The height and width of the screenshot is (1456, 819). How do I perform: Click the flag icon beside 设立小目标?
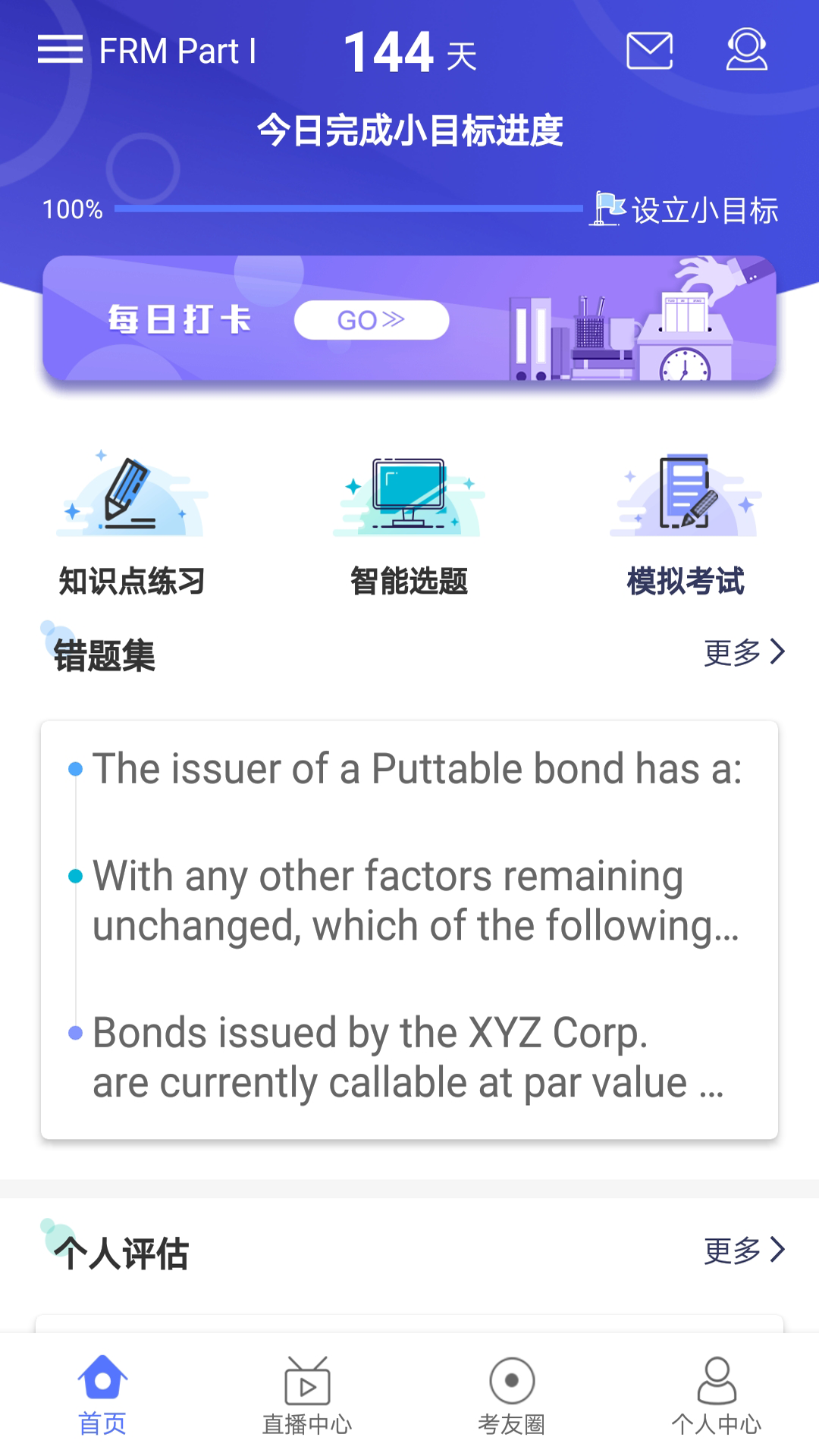[607, 209]
